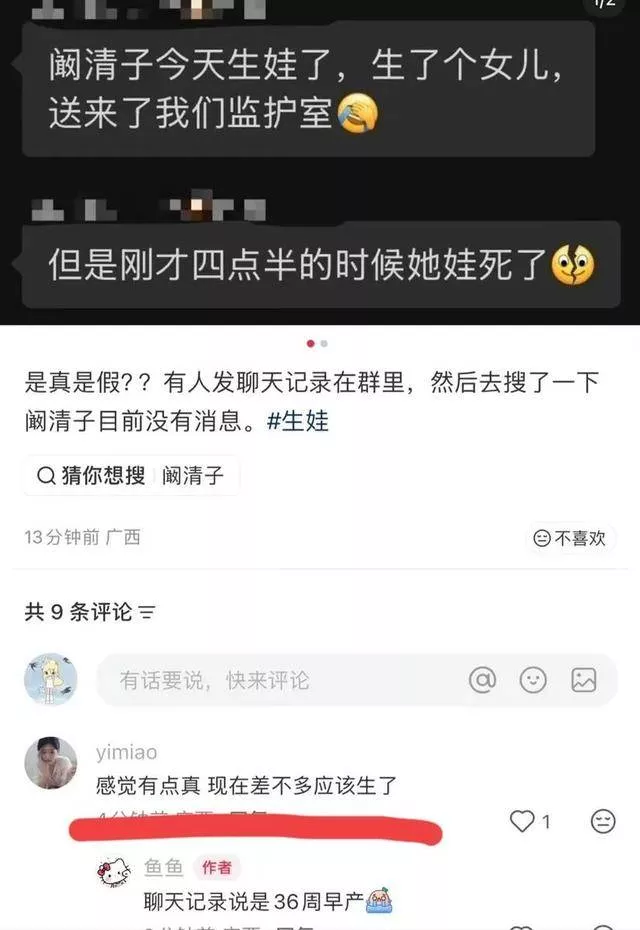Tap the dislike face on yimiao's comment
Image resolution: width=640 pixels, height=930 pixels.
603,822
